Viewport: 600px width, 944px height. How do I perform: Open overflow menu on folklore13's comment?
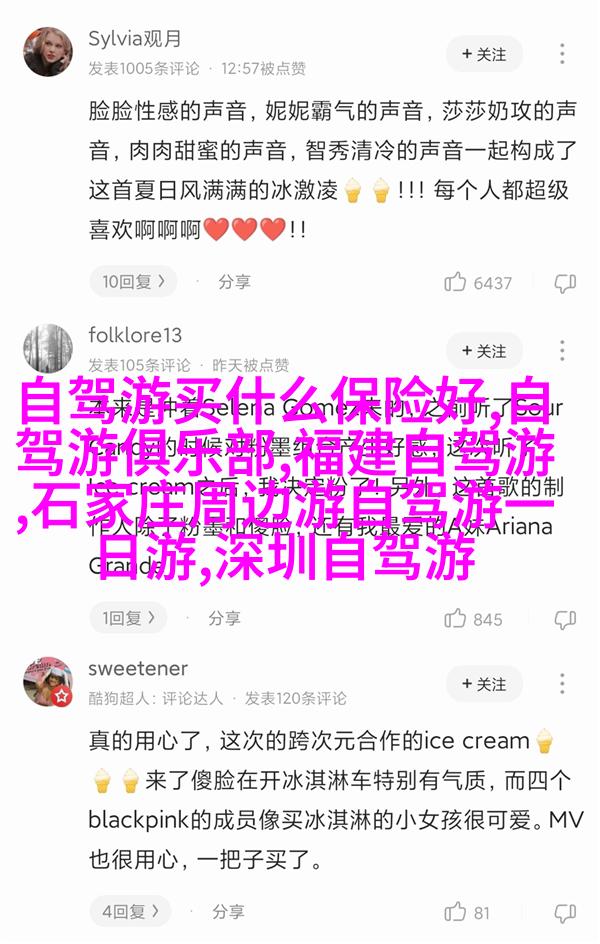click(x=565, y=351)
